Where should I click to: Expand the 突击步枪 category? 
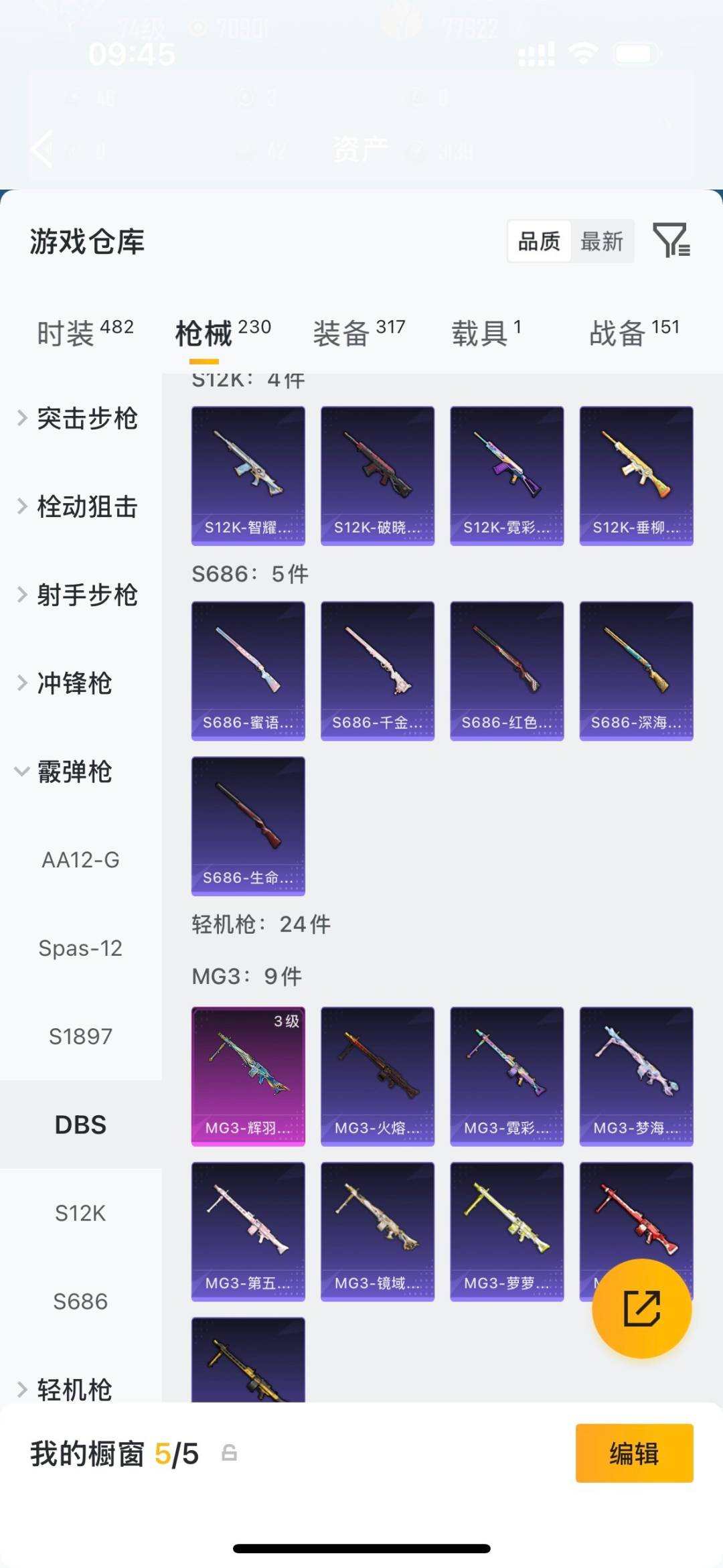pos(87,419)
